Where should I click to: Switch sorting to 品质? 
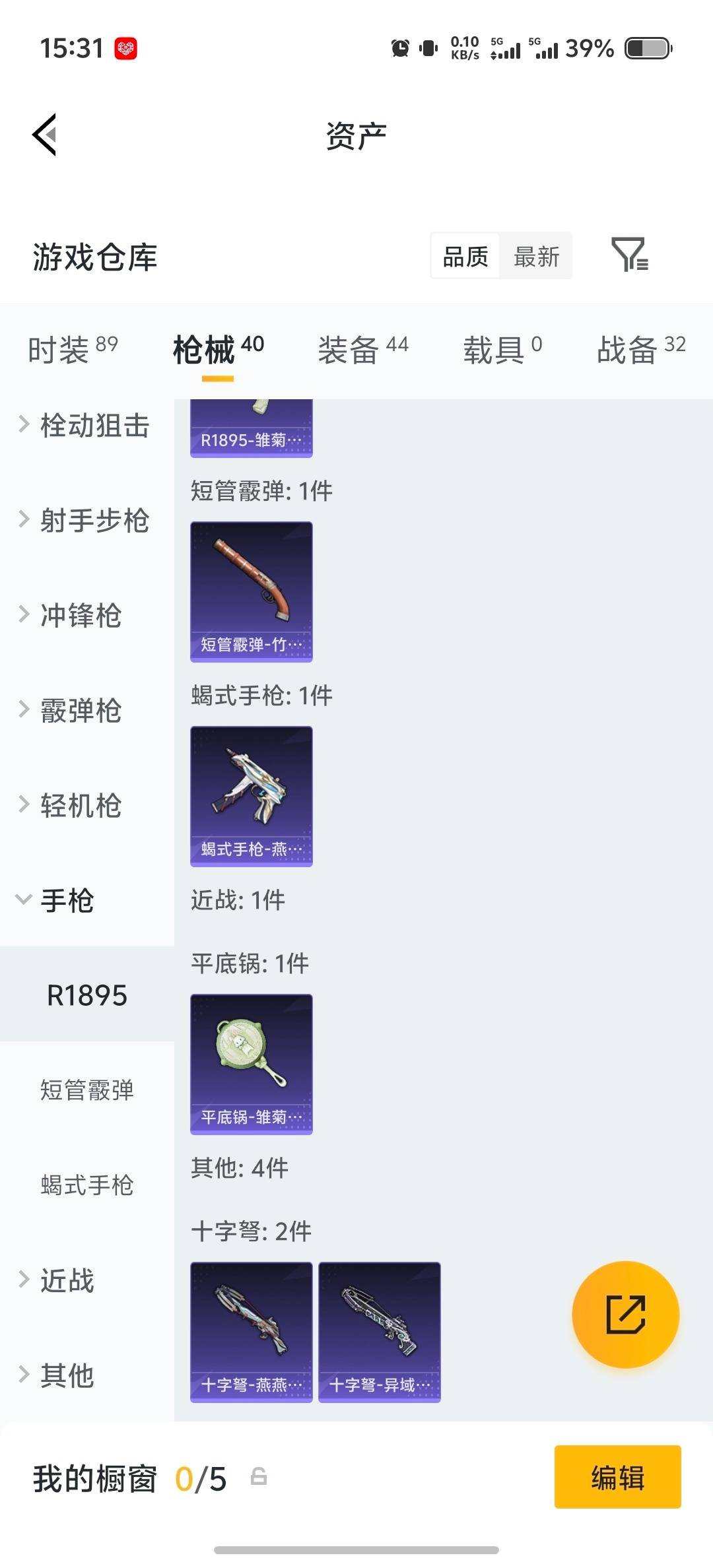pos(464,257)
